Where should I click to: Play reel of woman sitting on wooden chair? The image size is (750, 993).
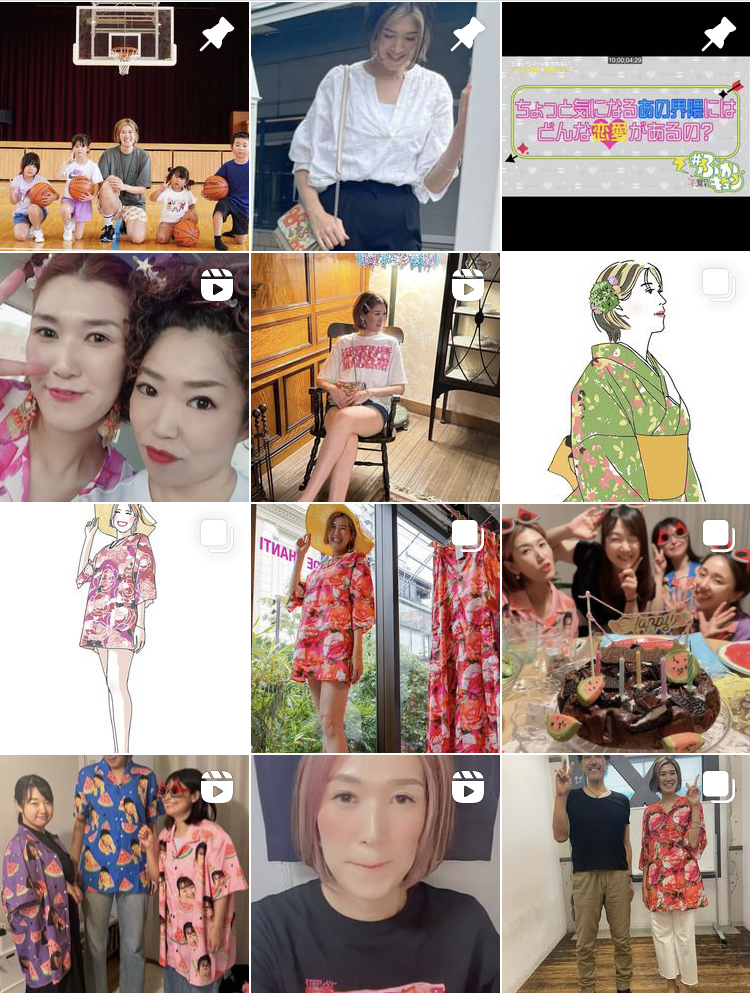click(x=375, y=377)
